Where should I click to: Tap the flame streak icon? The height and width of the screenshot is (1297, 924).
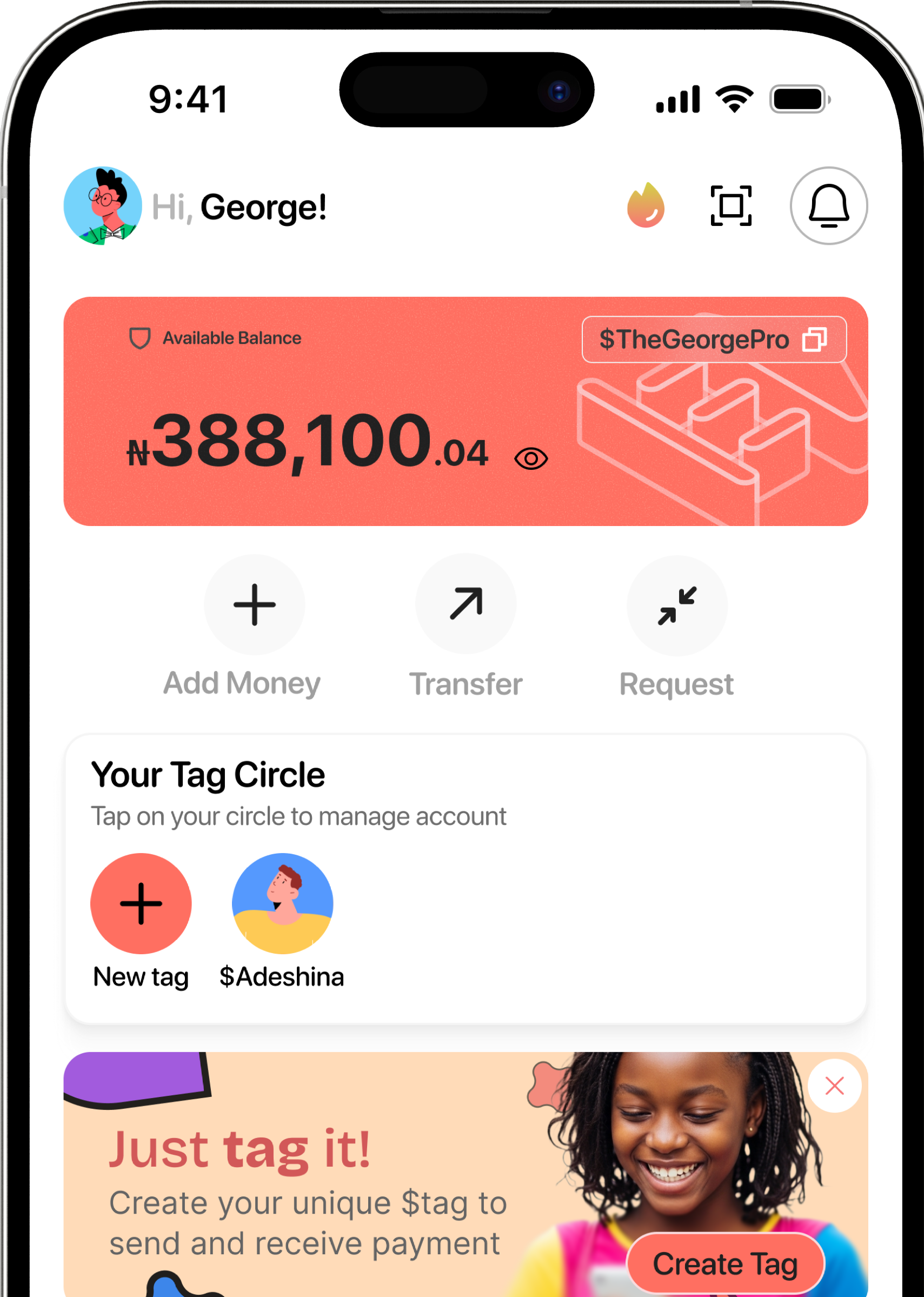tap(645, 205)
